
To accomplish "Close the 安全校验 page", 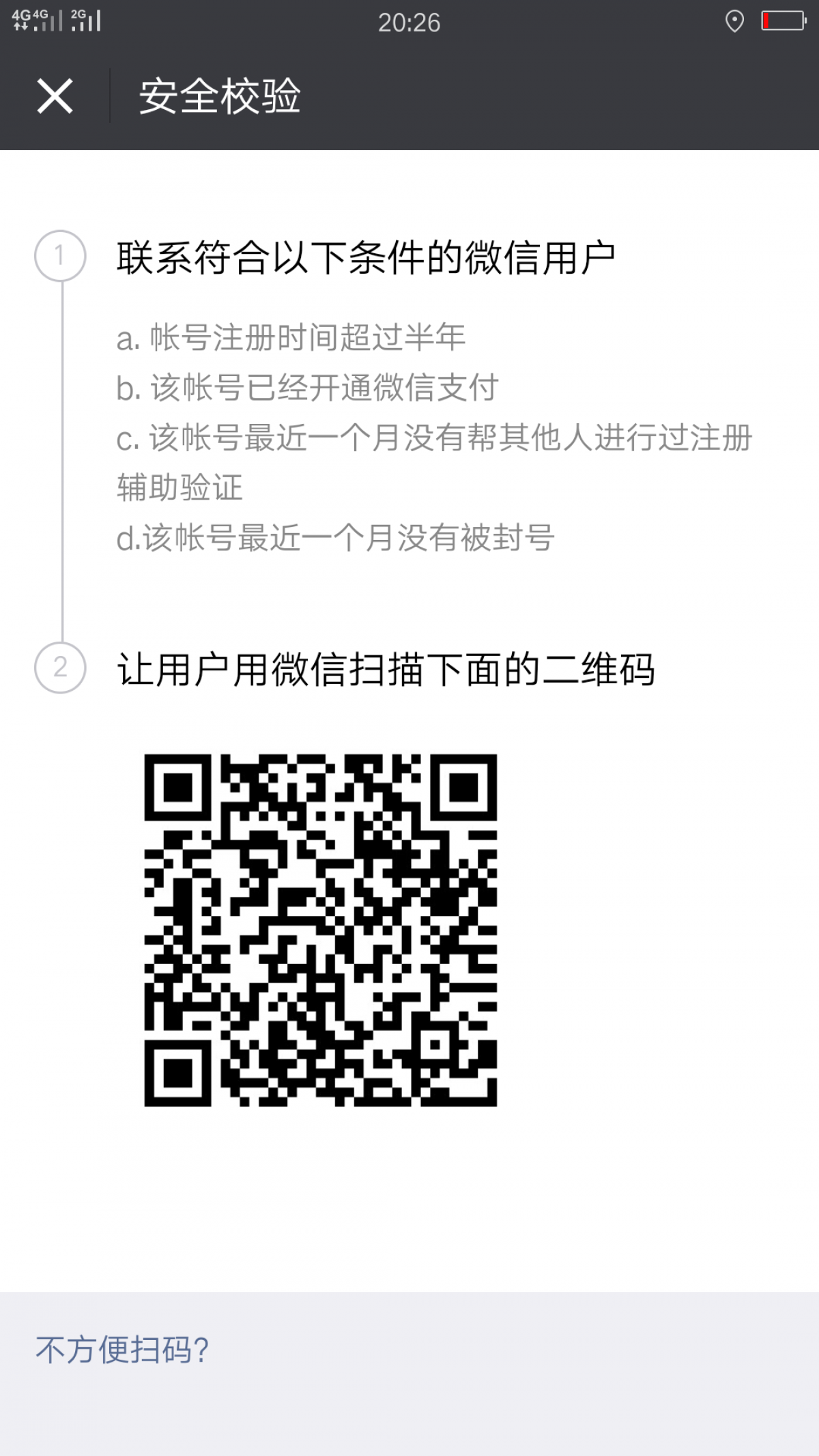I will (55, 96).
